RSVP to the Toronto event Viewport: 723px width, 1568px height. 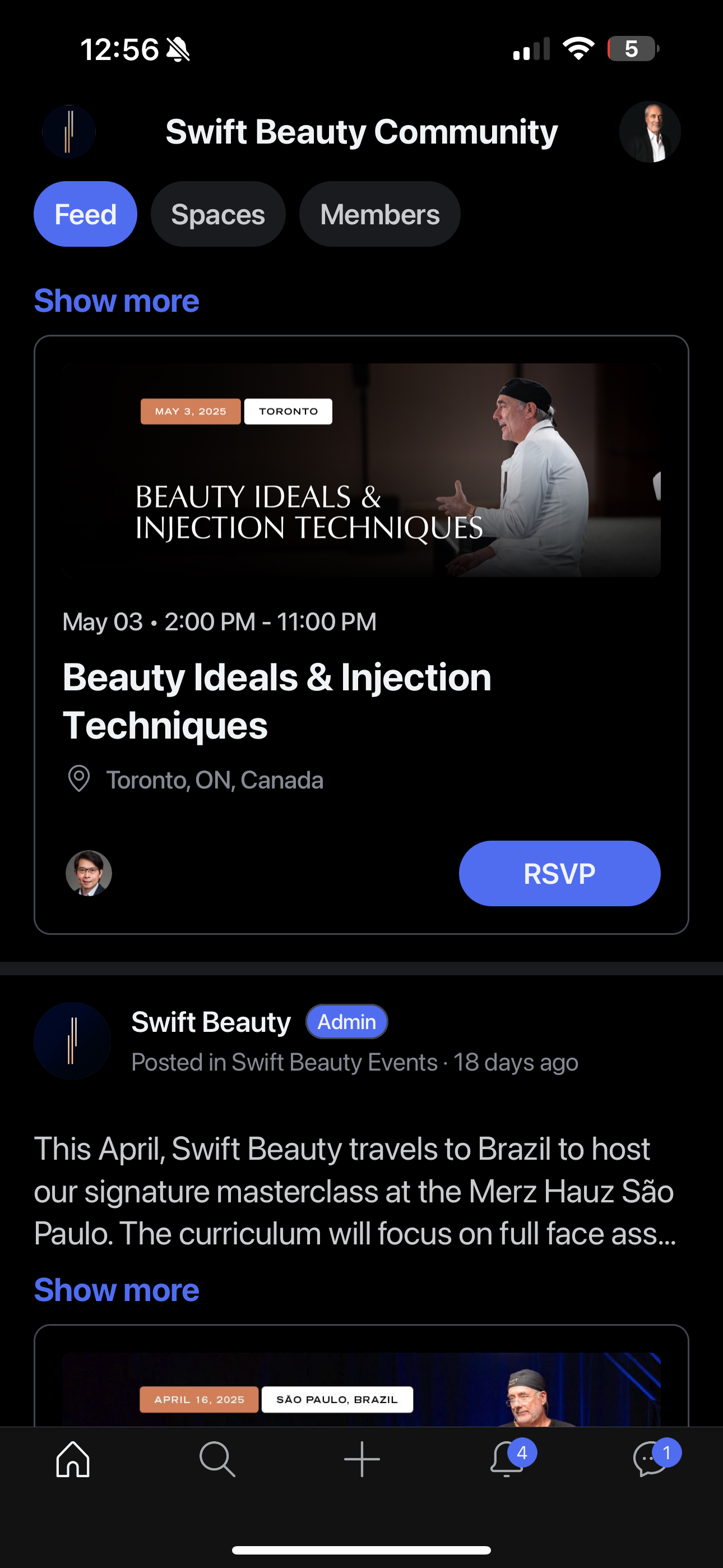coord(559,874)
